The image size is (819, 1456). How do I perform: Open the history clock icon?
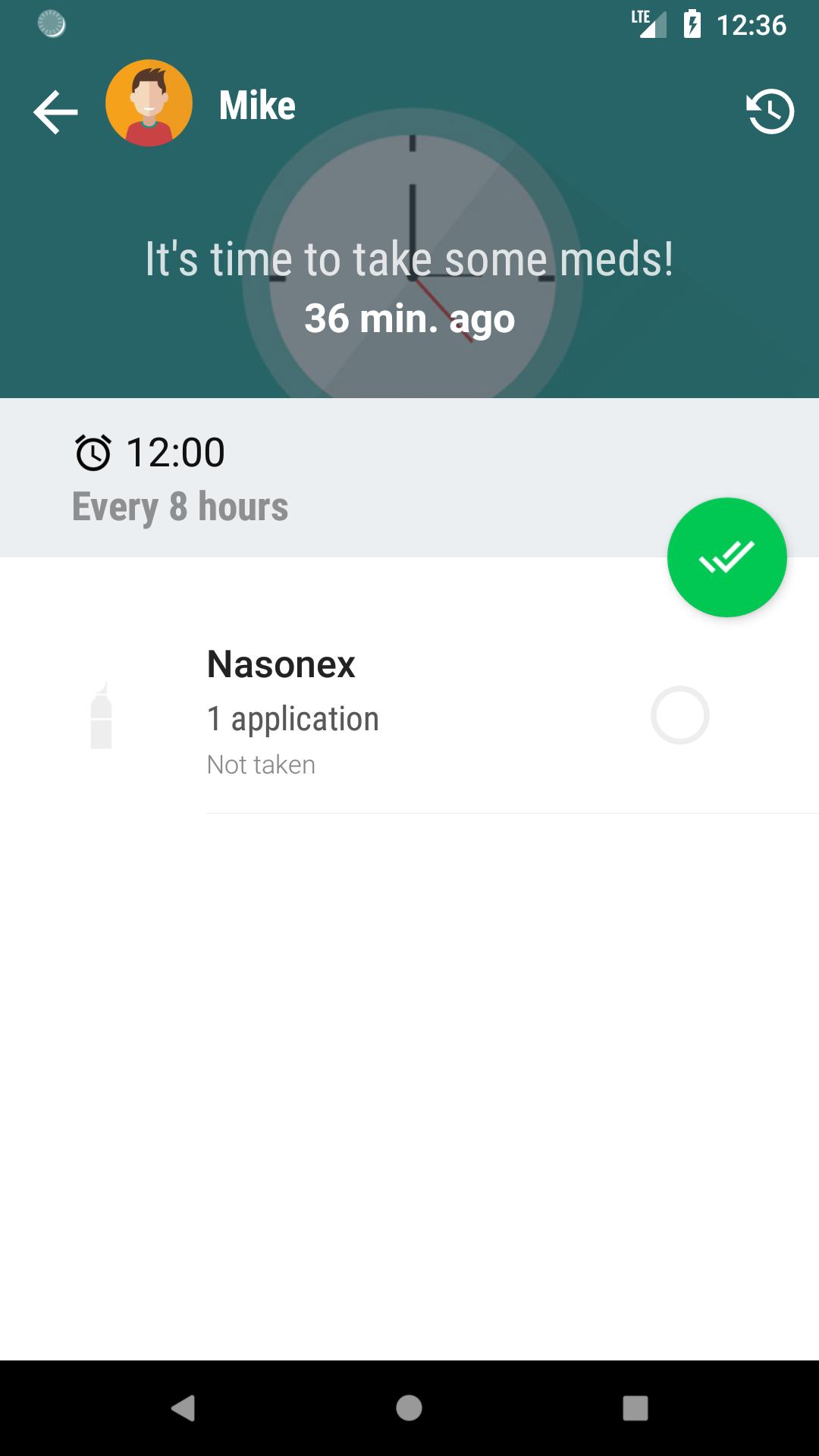click(x=770, y=111)
